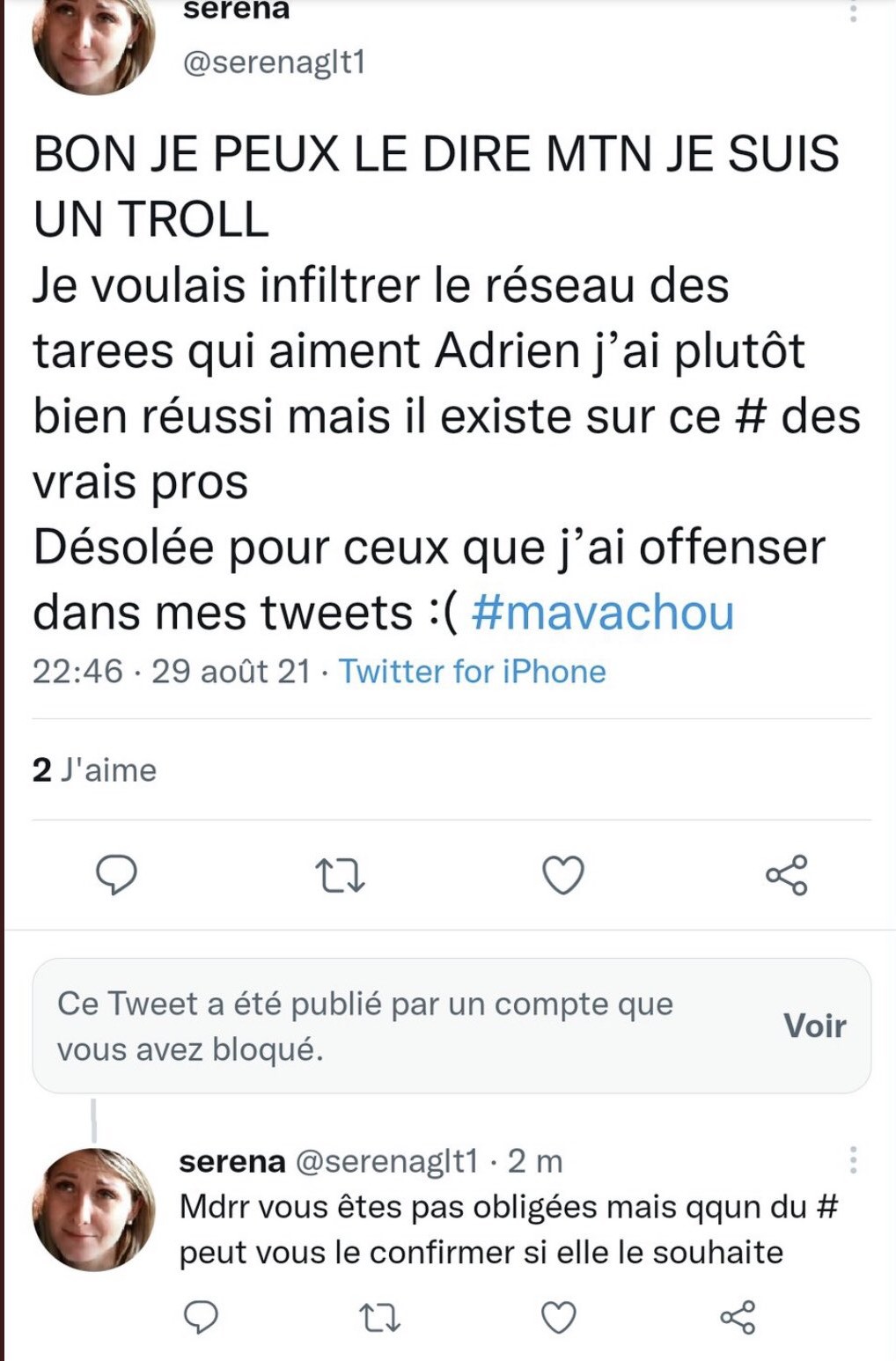The height and width of the screenshot is (1361, 896).
Task: Tap Voir to reveal the blocked tweet
Action: coord(814,1026)
